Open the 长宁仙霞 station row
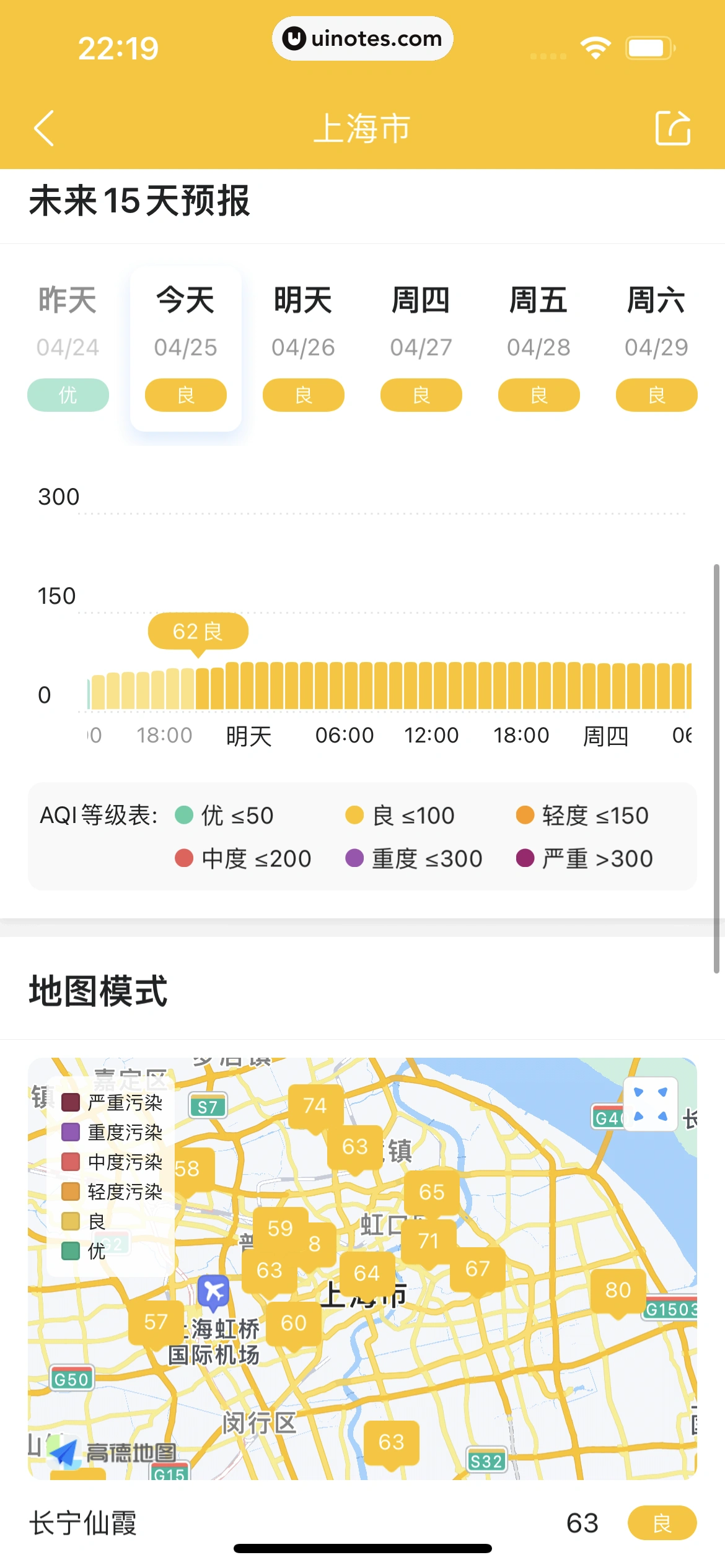725x1568 pixels. point(362,1523)
